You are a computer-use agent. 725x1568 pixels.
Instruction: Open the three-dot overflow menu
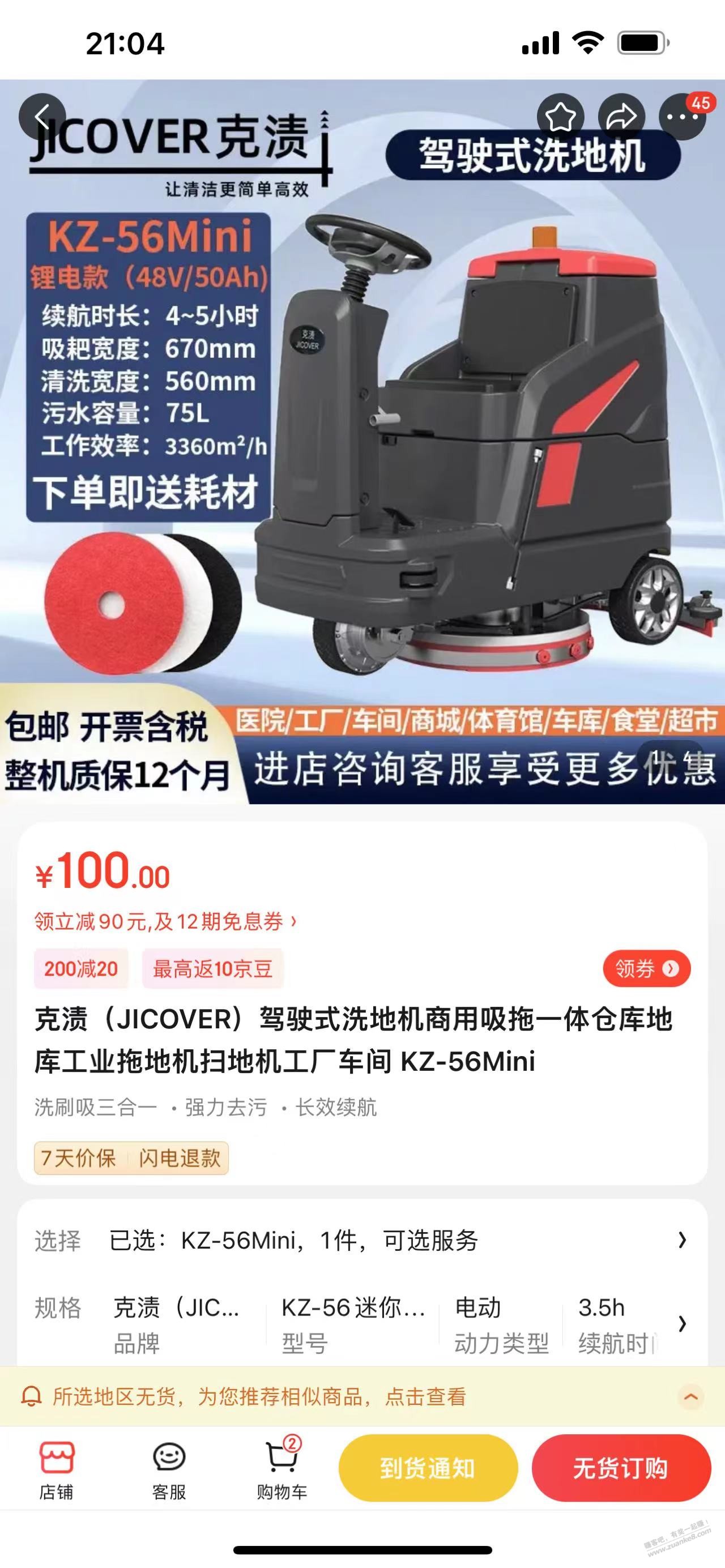[682, 117]
